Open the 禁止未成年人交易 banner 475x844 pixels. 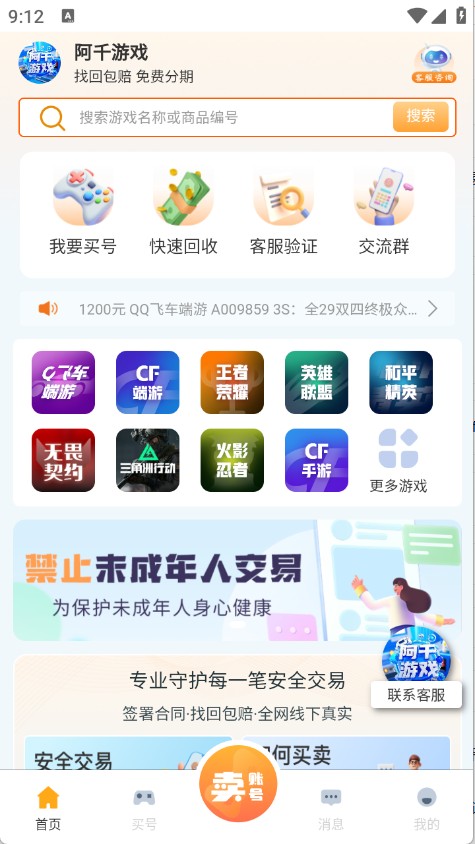pos(237,580)
